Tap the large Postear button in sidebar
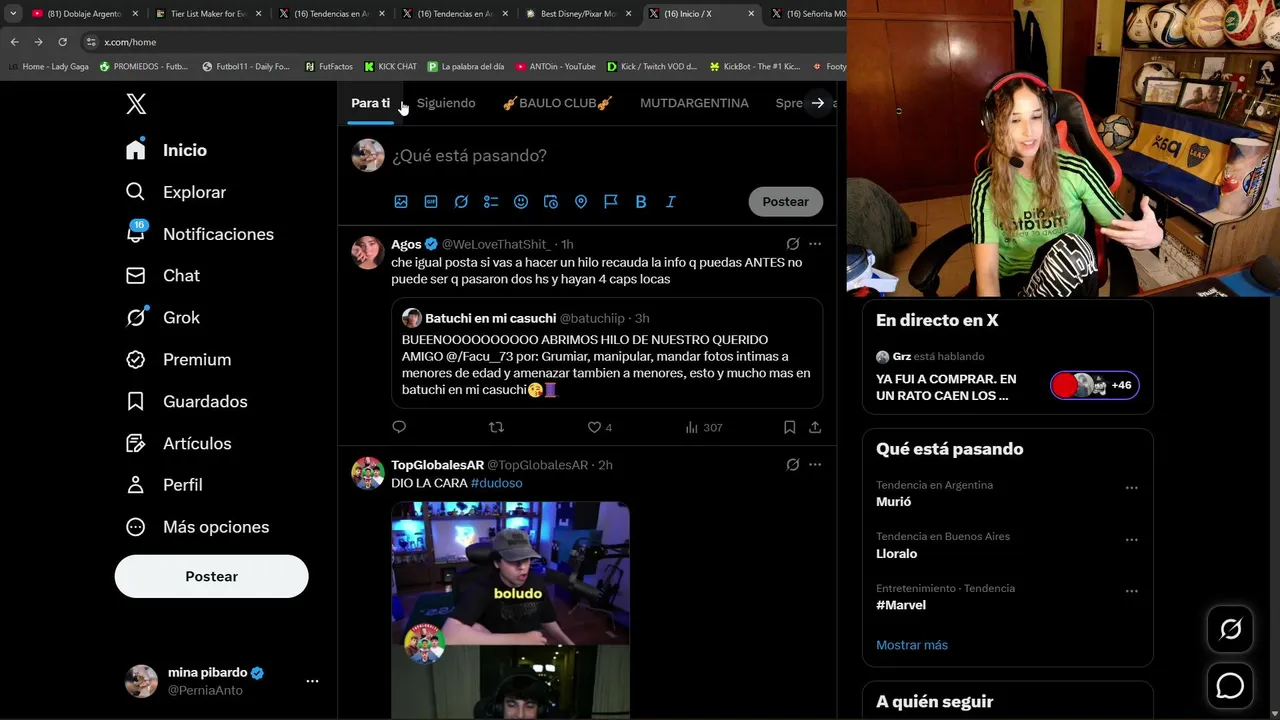 [211, 577]
